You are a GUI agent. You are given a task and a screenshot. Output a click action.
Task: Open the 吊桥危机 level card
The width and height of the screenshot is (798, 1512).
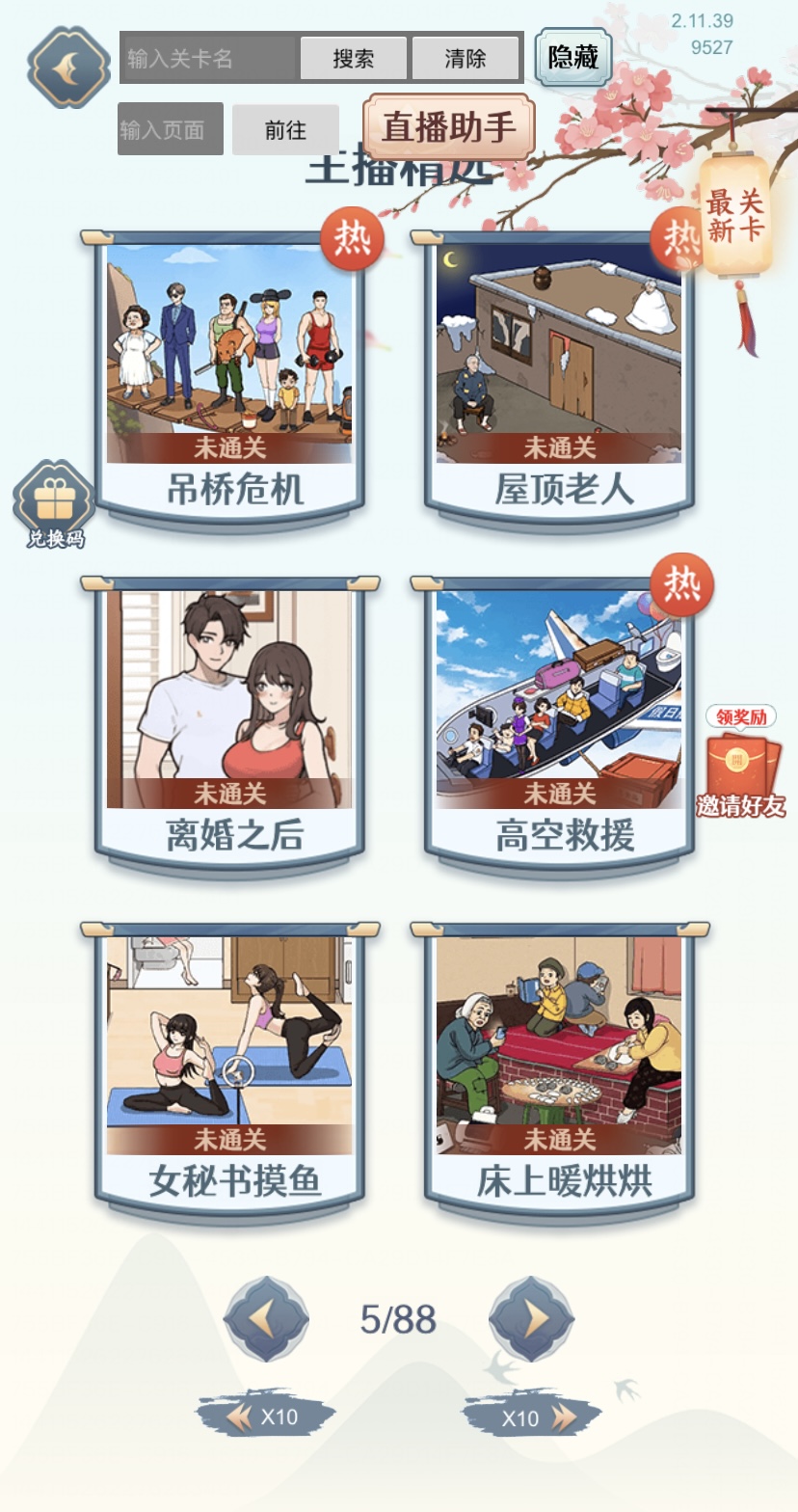[x=229, y=378]
